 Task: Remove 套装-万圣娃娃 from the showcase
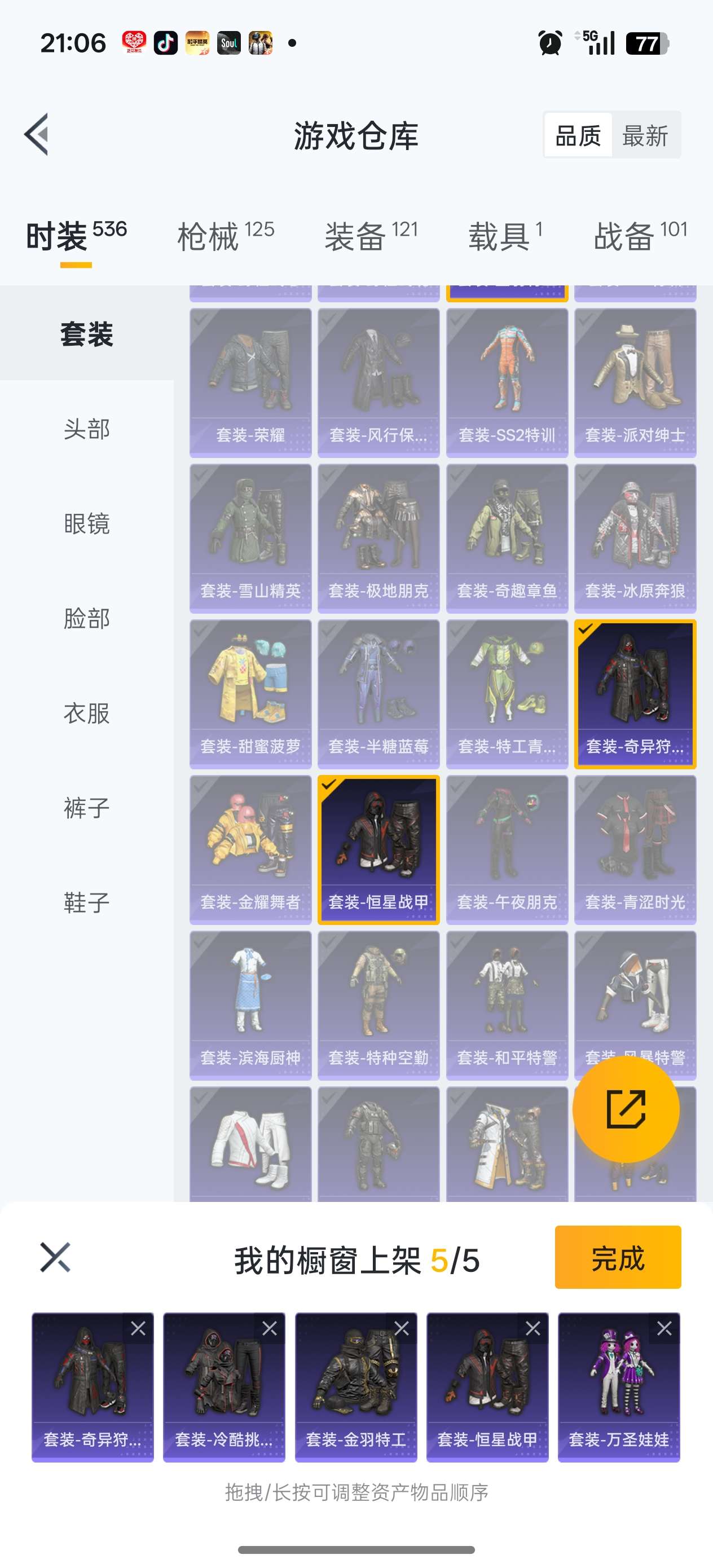[x=664, y=1328]
